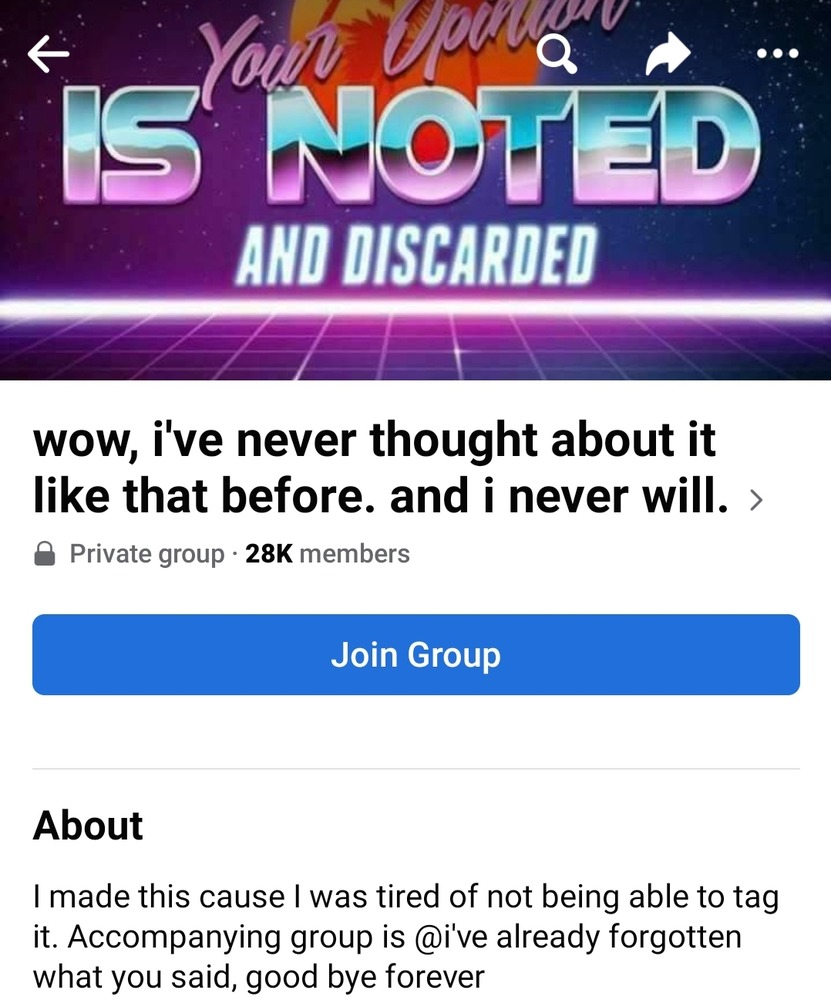Viewport: 831px width, 1000px height.
Task: Join the group with Join Group button
Action: coord(415,655)
